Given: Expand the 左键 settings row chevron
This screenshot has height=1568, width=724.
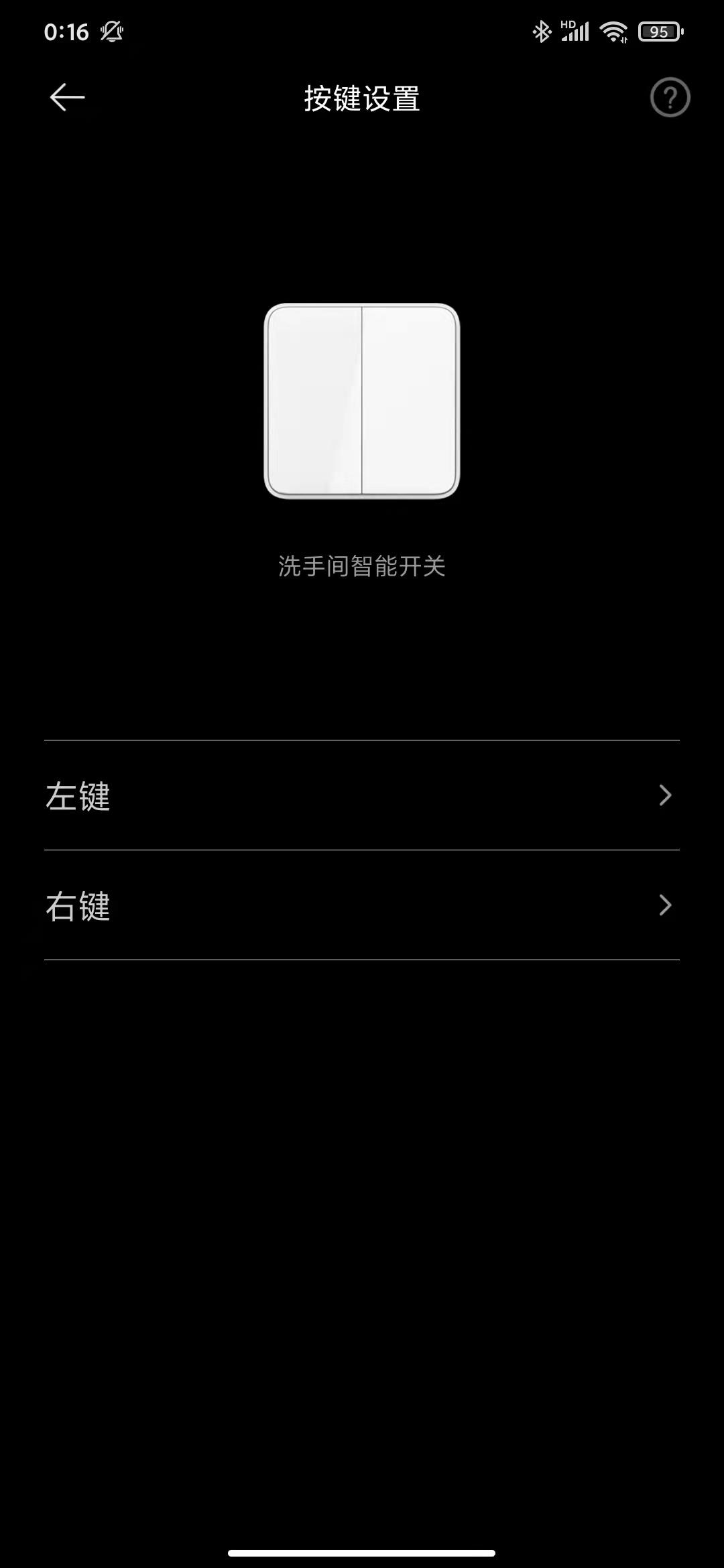Looking at the screenshot, I should (x=664, y=795).
